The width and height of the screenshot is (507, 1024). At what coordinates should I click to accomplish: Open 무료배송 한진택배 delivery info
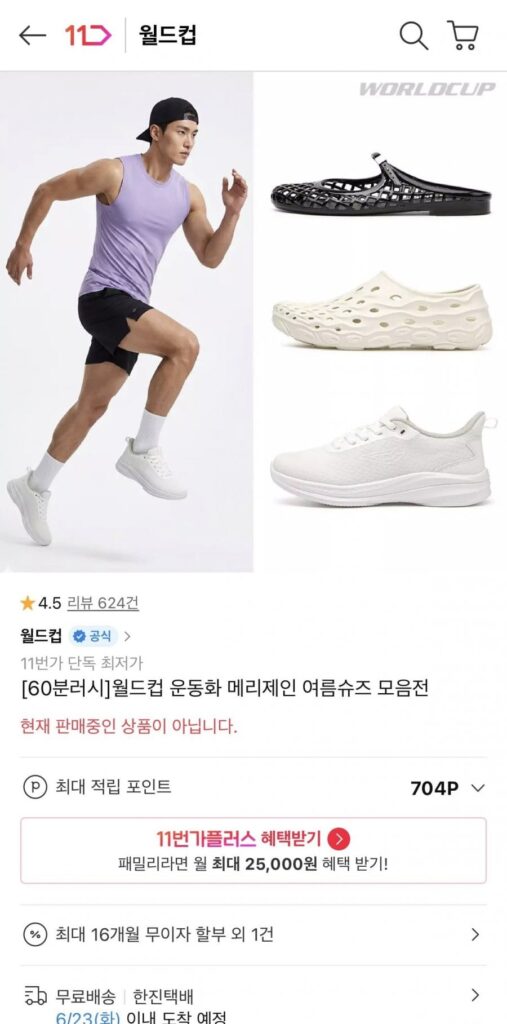tap(254, 996)
